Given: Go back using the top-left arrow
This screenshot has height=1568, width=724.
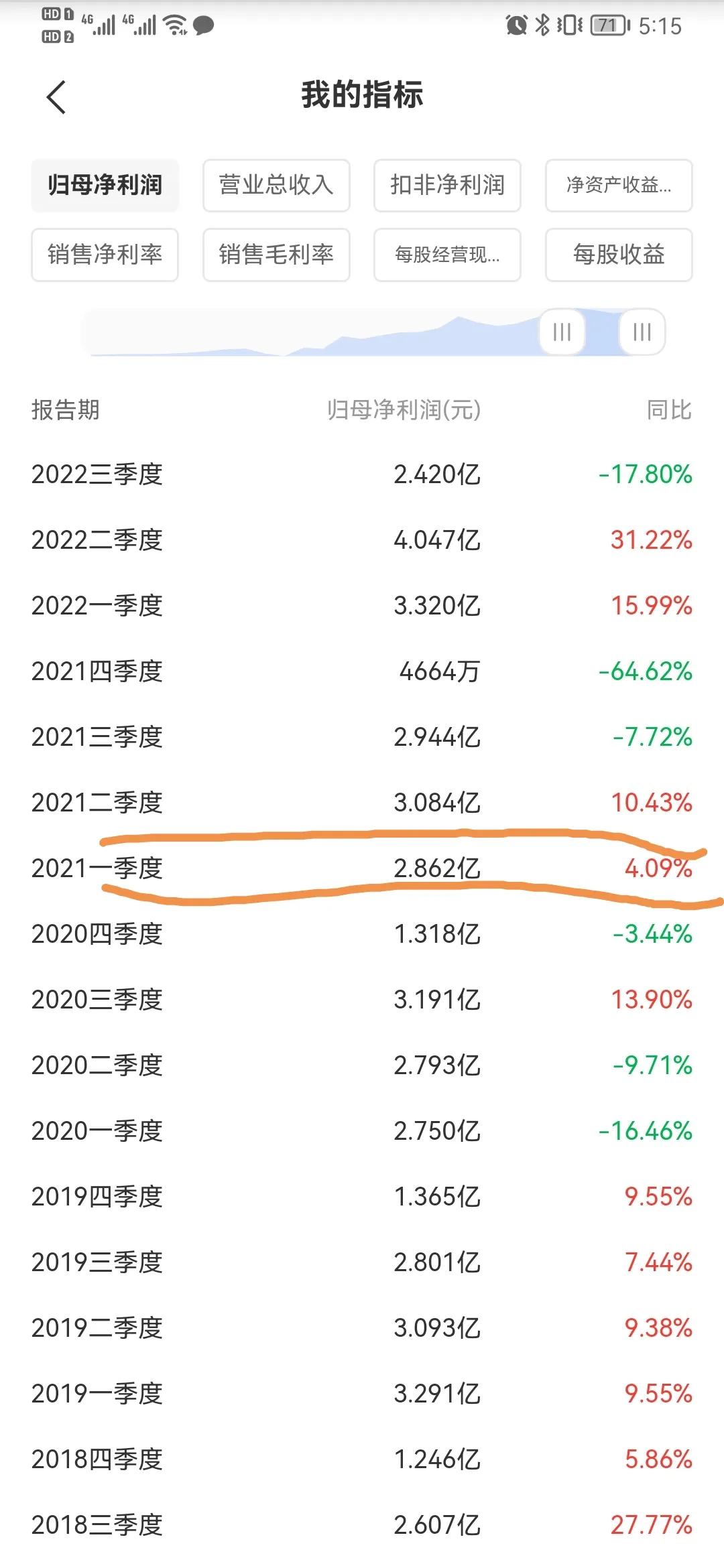Looking at the screenshot, I should [x=56, y=97].
